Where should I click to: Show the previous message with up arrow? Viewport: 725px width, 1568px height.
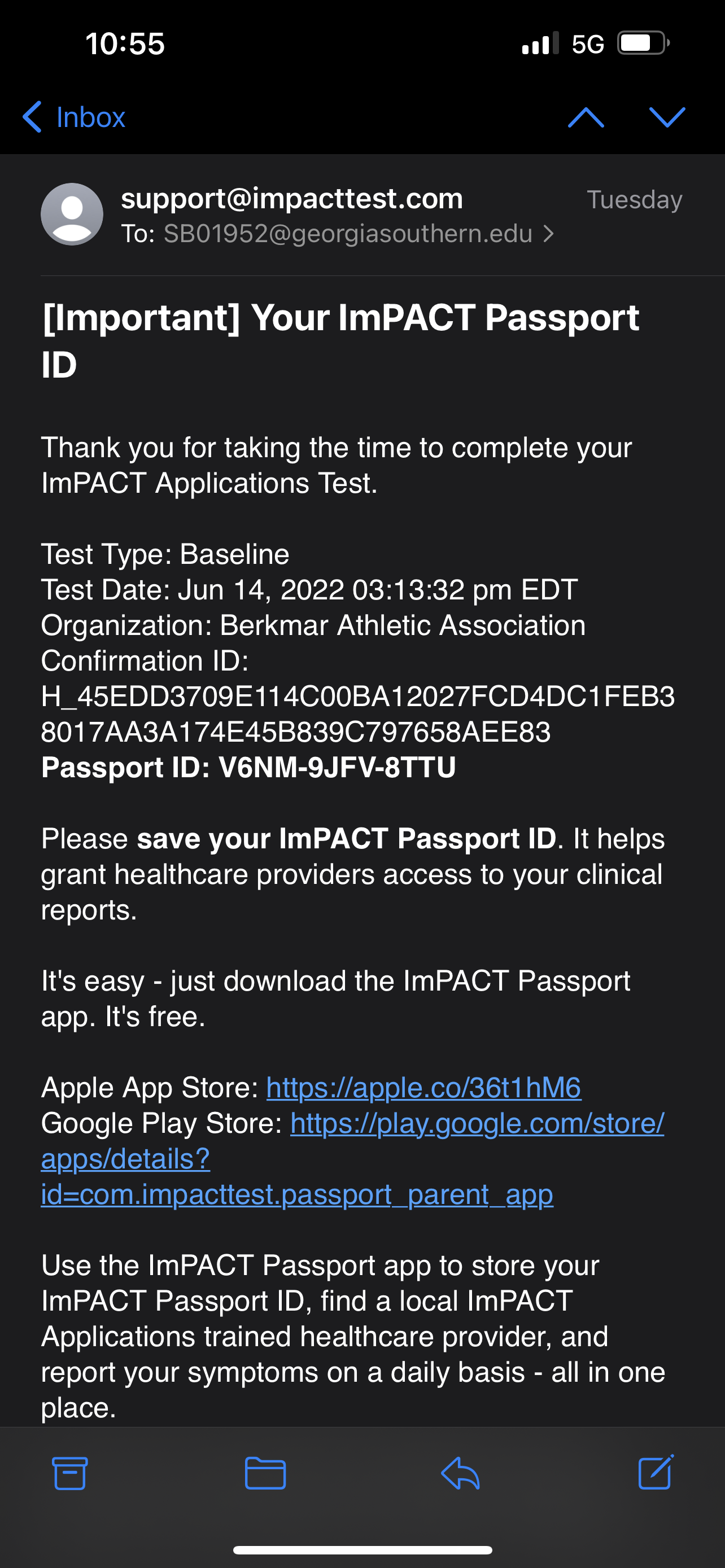(586, 117)
